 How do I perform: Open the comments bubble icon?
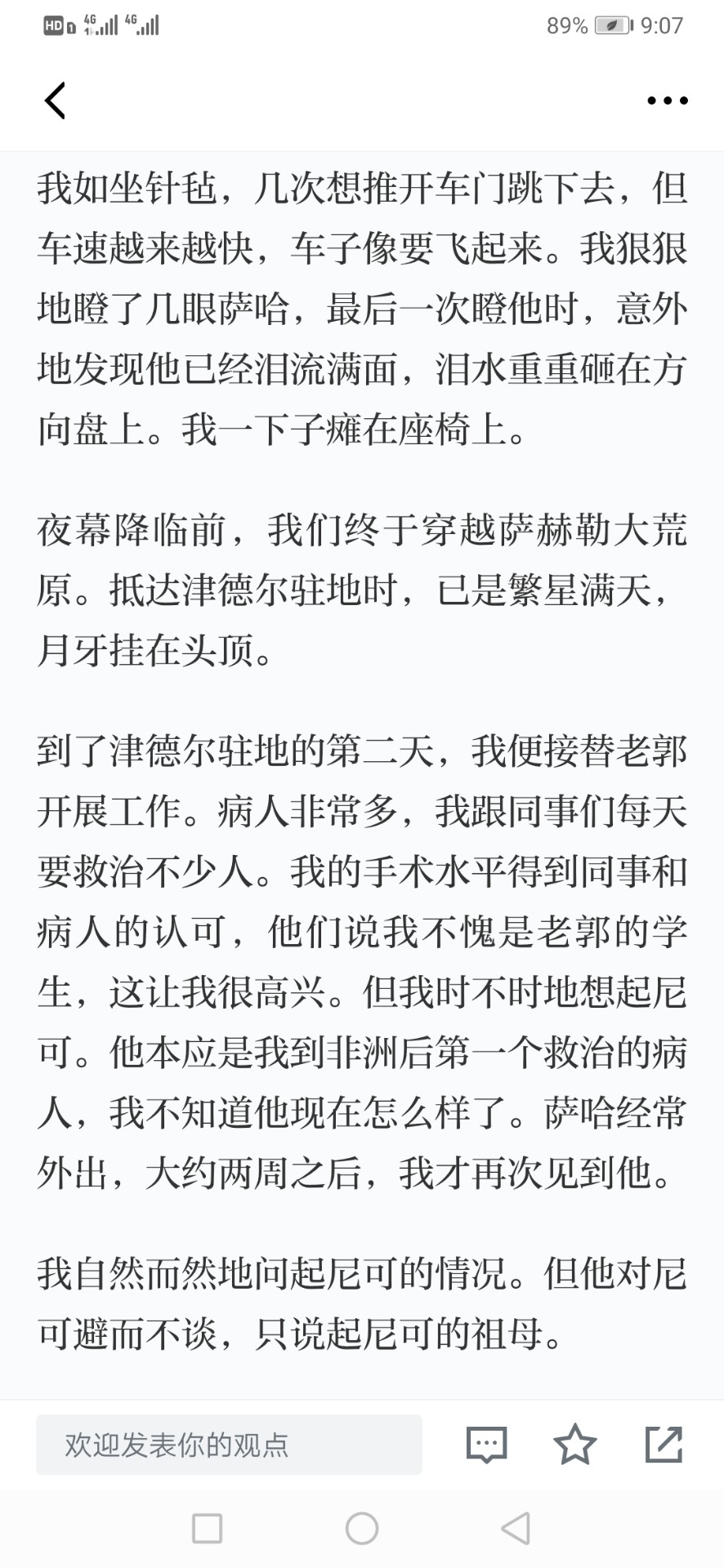coord(486,1445)
